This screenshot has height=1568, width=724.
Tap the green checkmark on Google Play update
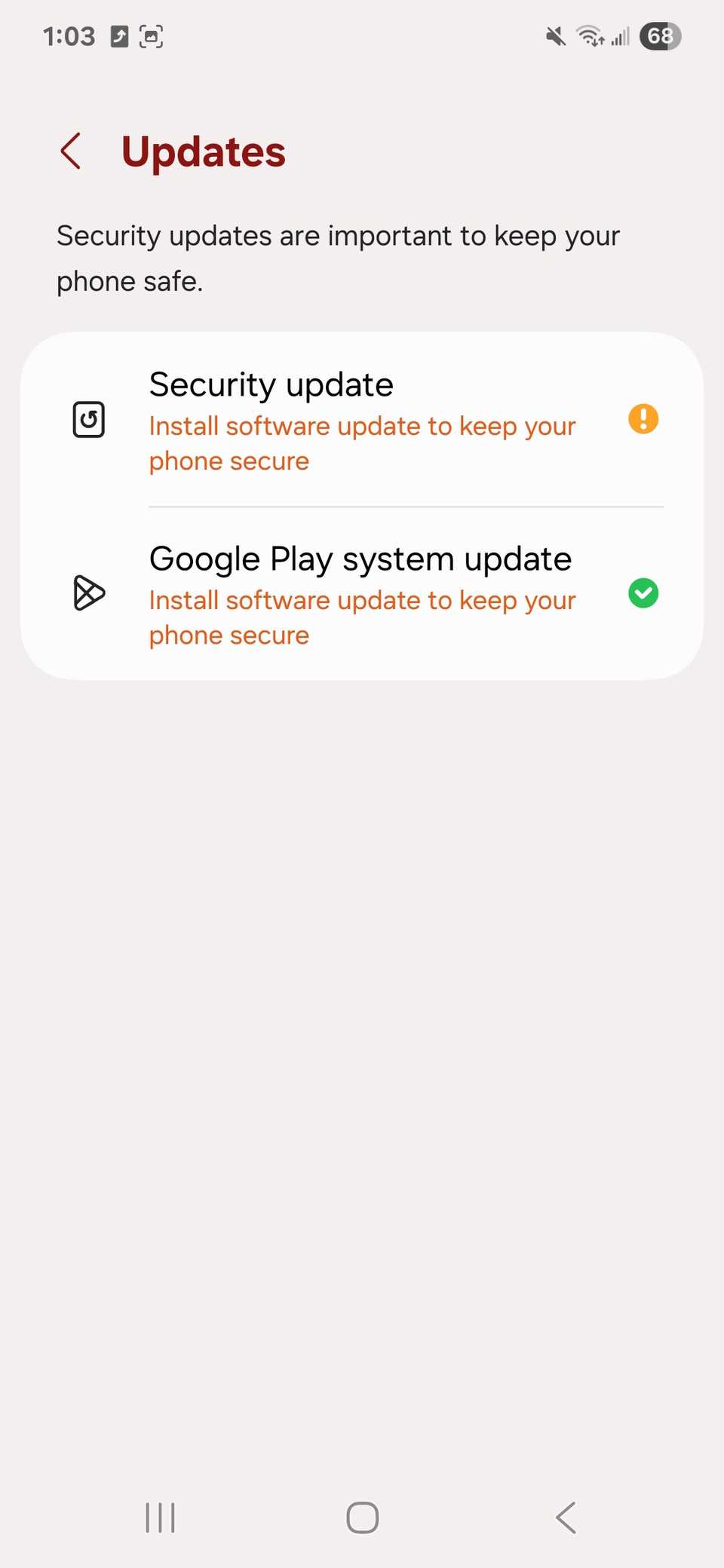pos(643,593)
